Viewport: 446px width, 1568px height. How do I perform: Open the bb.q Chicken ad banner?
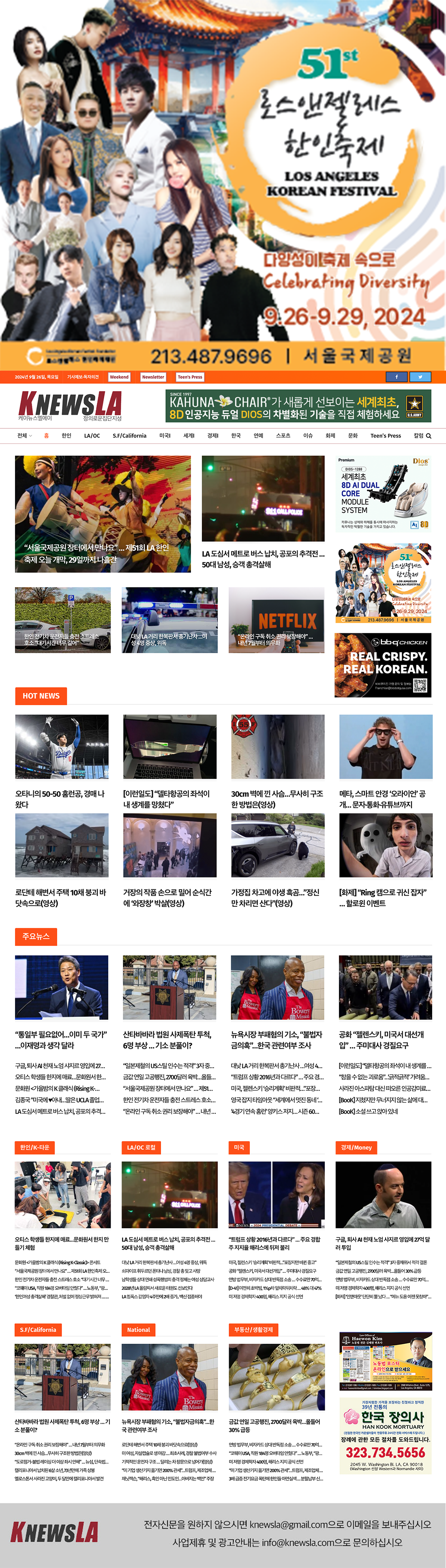coord(383,665)
